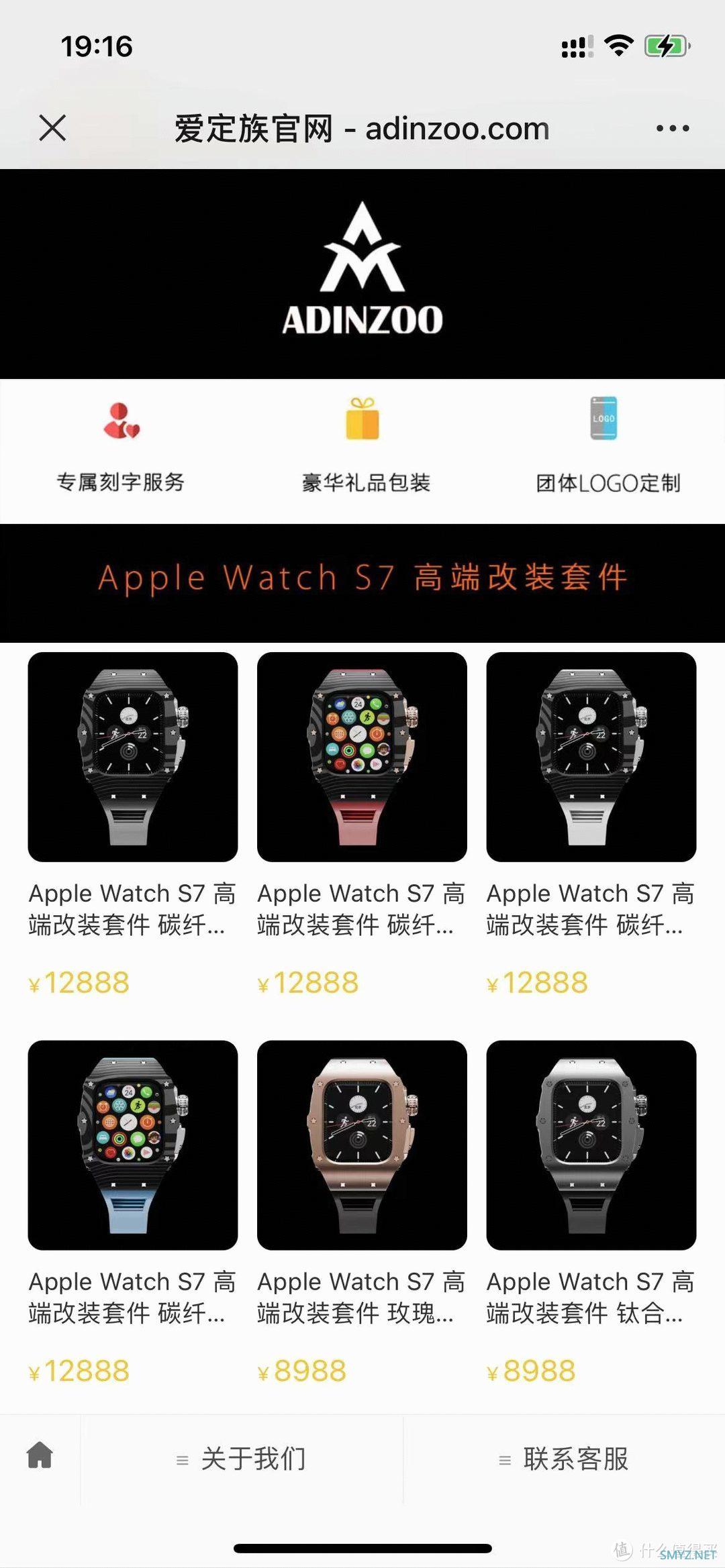
Task: Open the titanium 钛合 watch kit
Action: coord(591,1145)
